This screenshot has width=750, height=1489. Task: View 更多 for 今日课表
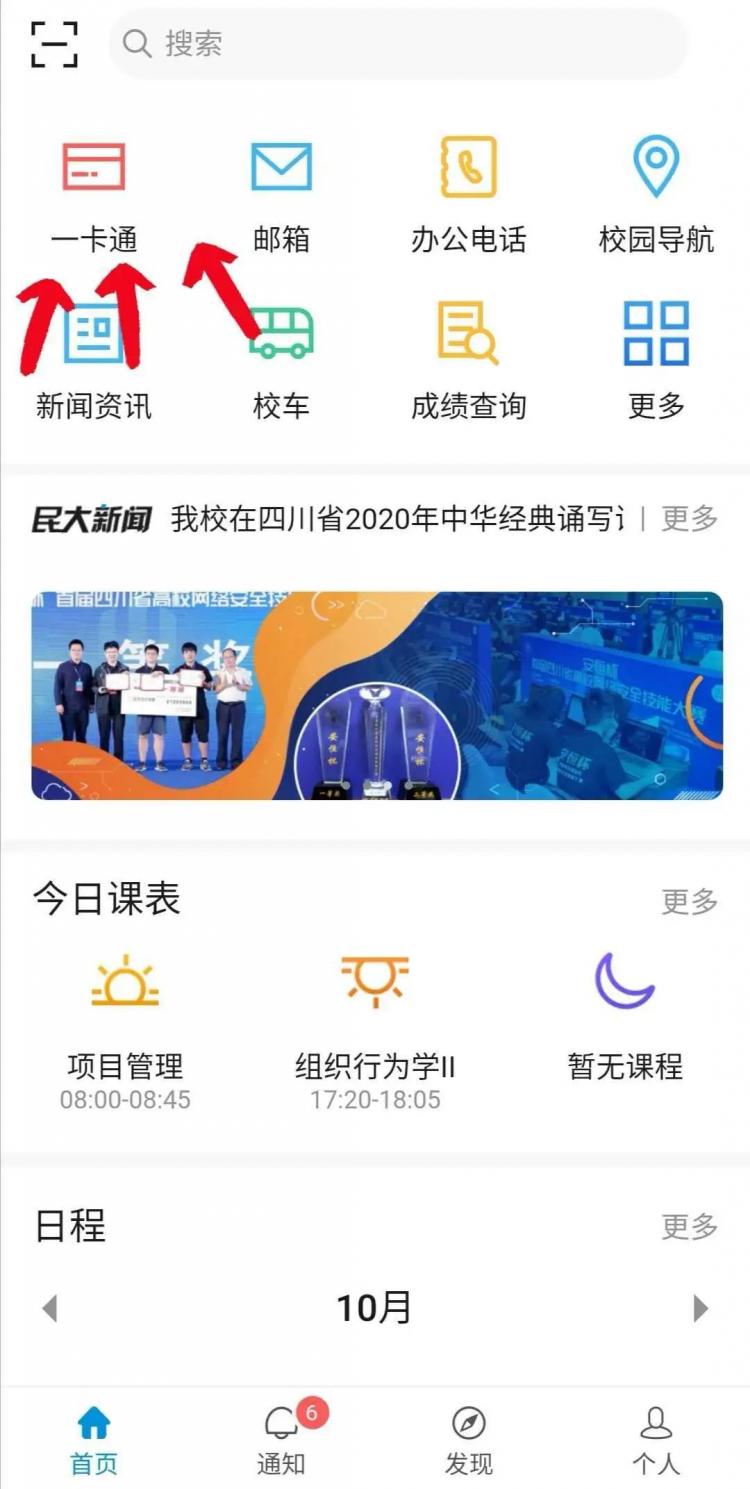point(690,901)
